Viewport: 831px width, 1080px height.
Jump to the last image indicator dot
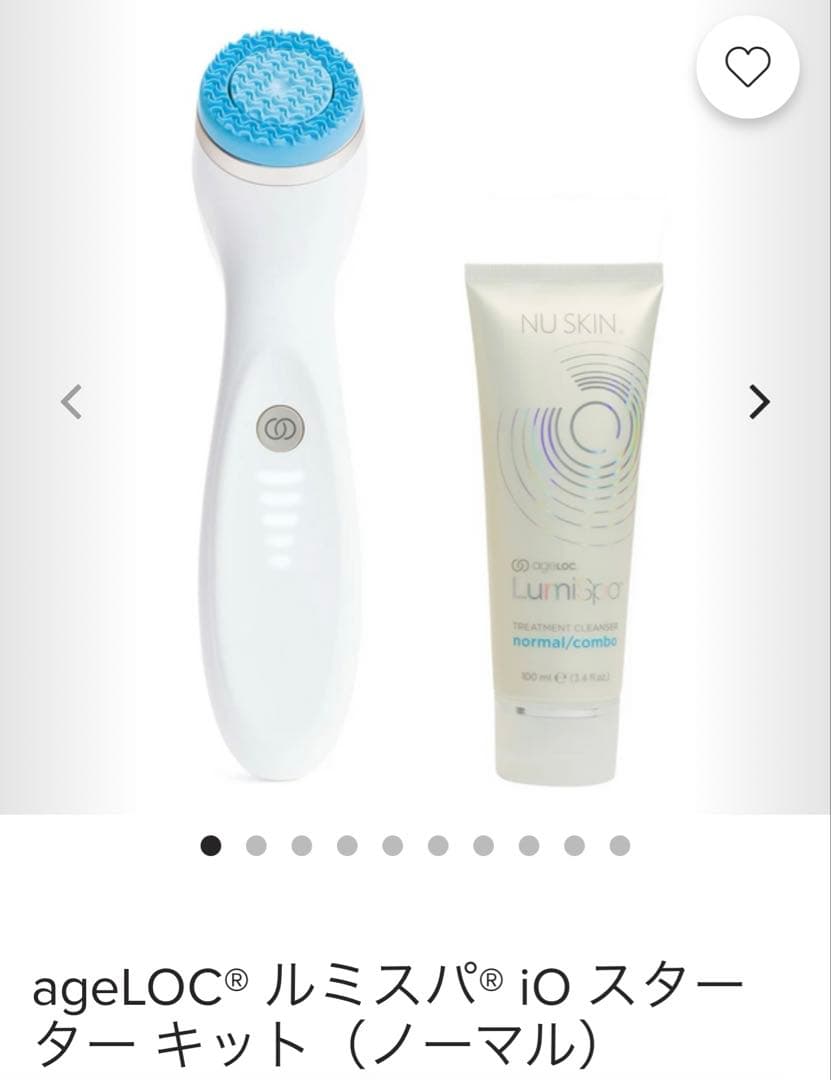pyautogui.click(x=620, y=846)
